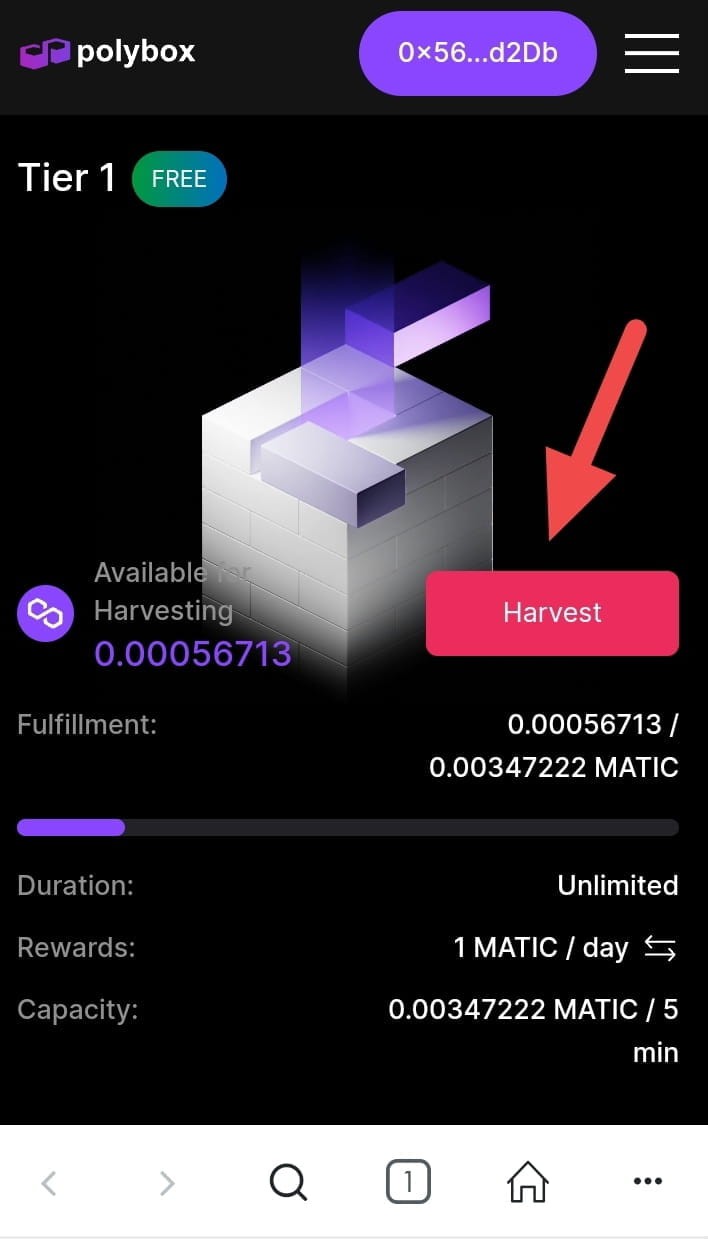Go to the polybox home logo
708x1260 pixels.
pyautogui.click(x=107, y=52)
